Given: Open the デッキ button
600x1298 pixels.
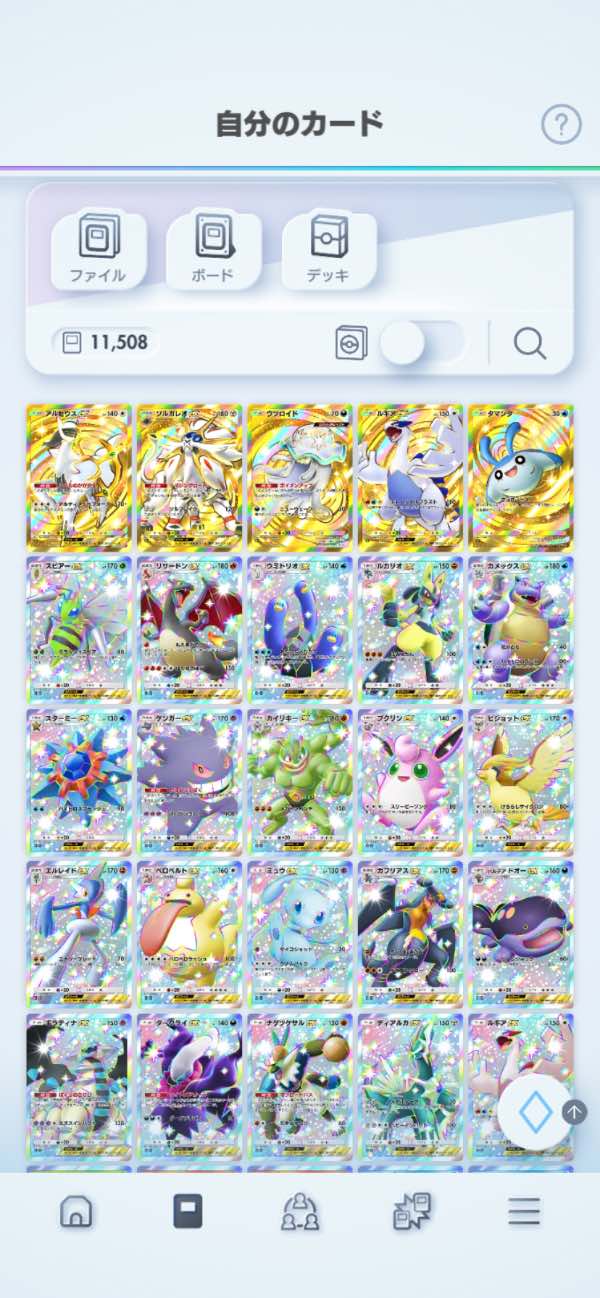Looking at the screenshot, I should [x=329, y=251].
